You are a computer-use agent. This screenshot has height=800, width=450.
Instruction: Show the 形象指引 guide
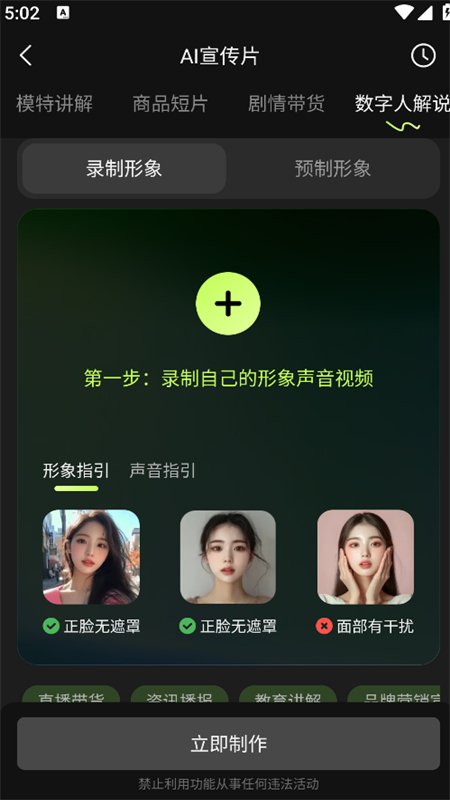tap(76, 470)
